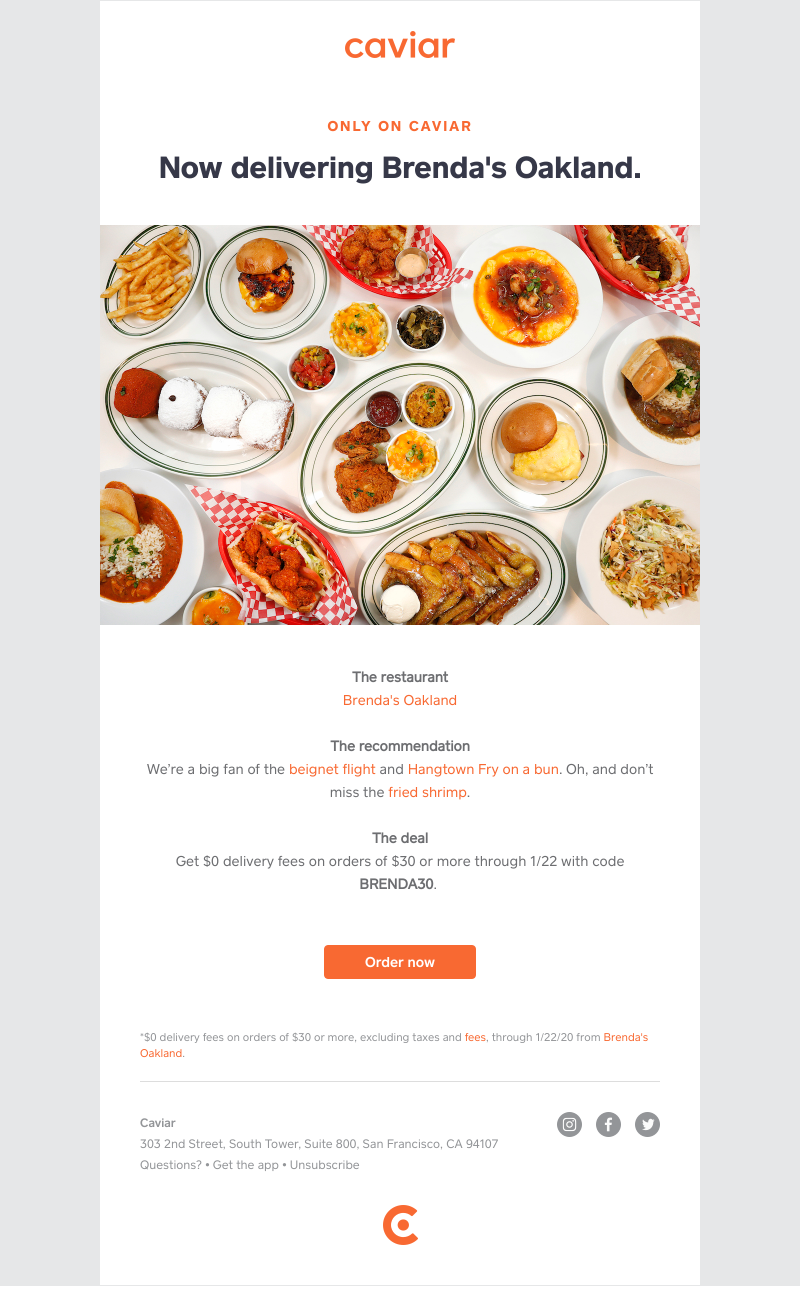Open Caviar's Twitter page via footer icon
The image size is (800, 1304).
pos(647,1124)
